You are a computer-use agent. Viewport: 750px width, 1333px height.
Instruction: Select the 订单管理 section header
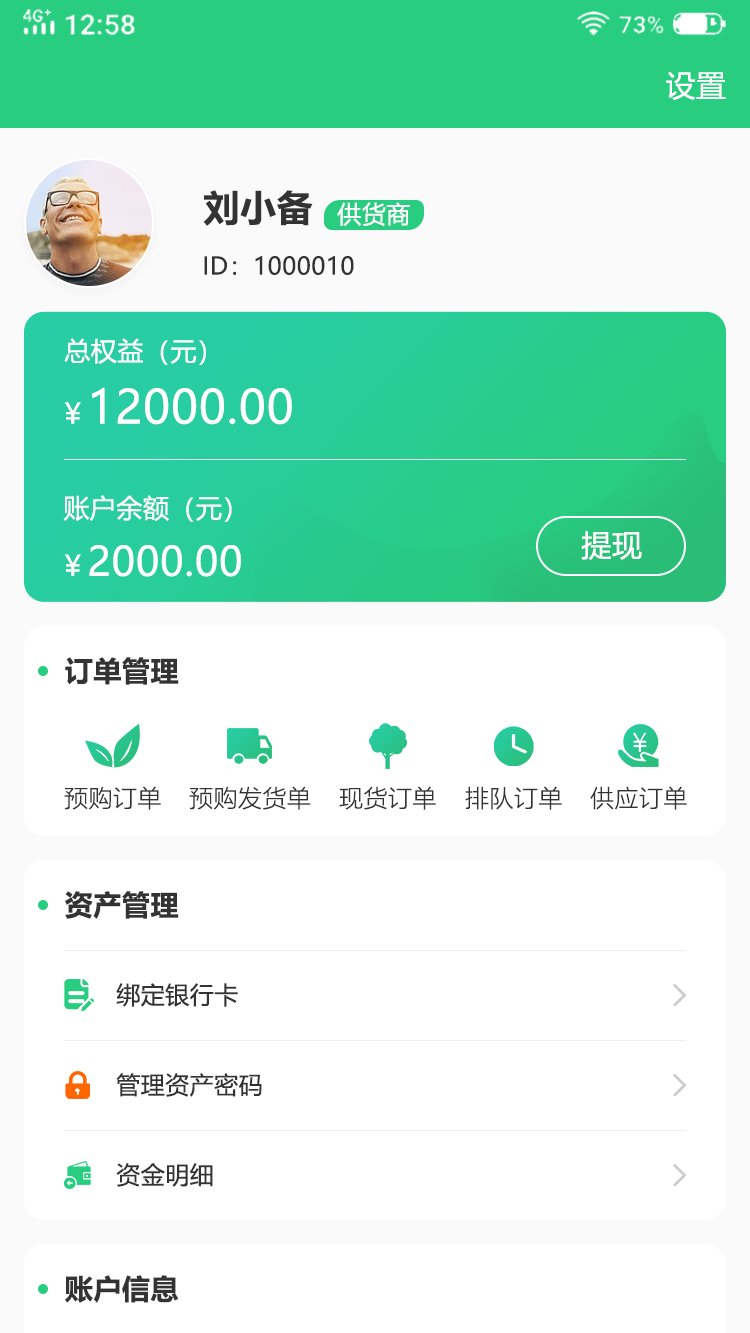tap(120, 672)
